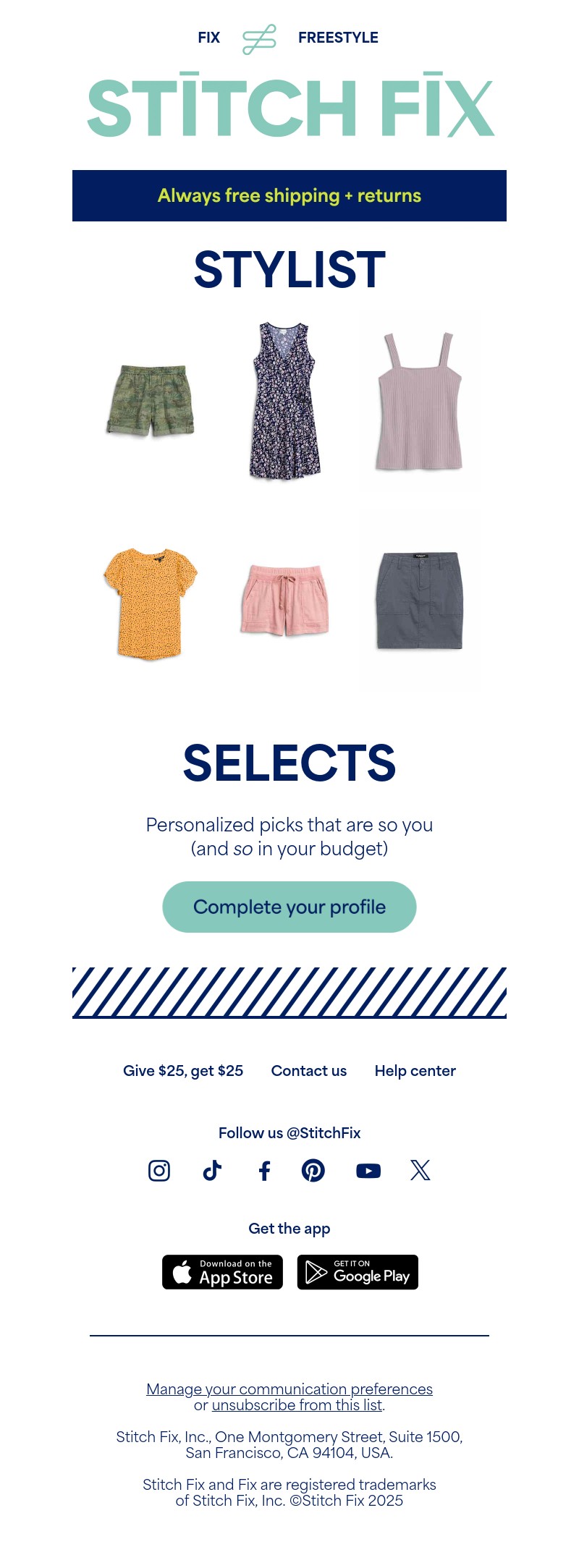Image resolution: width=579 pixels, height=1568 pixels.
Task: Open Contact us link
Action: (309, 1071)
